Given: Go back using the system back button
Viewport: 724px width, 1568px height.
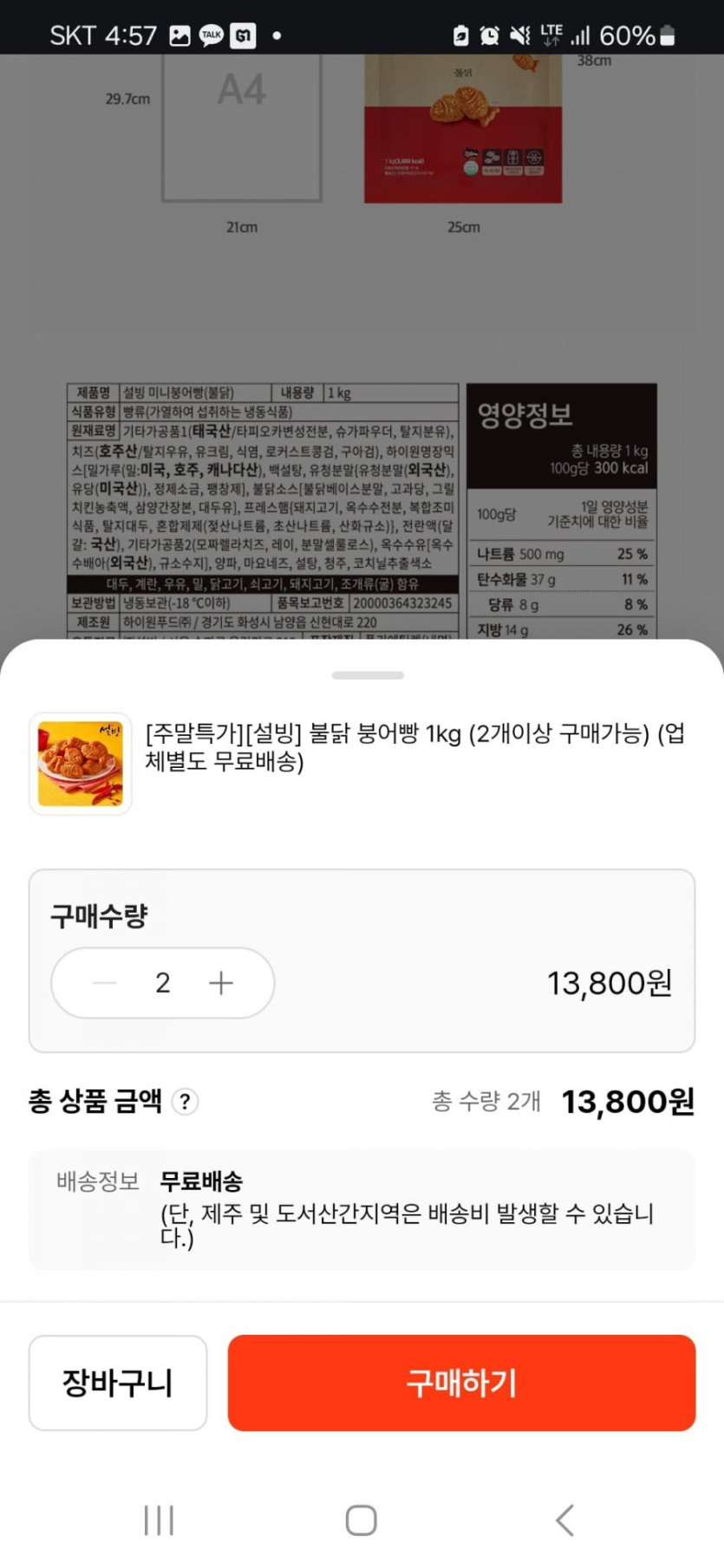Looking at the screenshot, I should click(564, 1519).
